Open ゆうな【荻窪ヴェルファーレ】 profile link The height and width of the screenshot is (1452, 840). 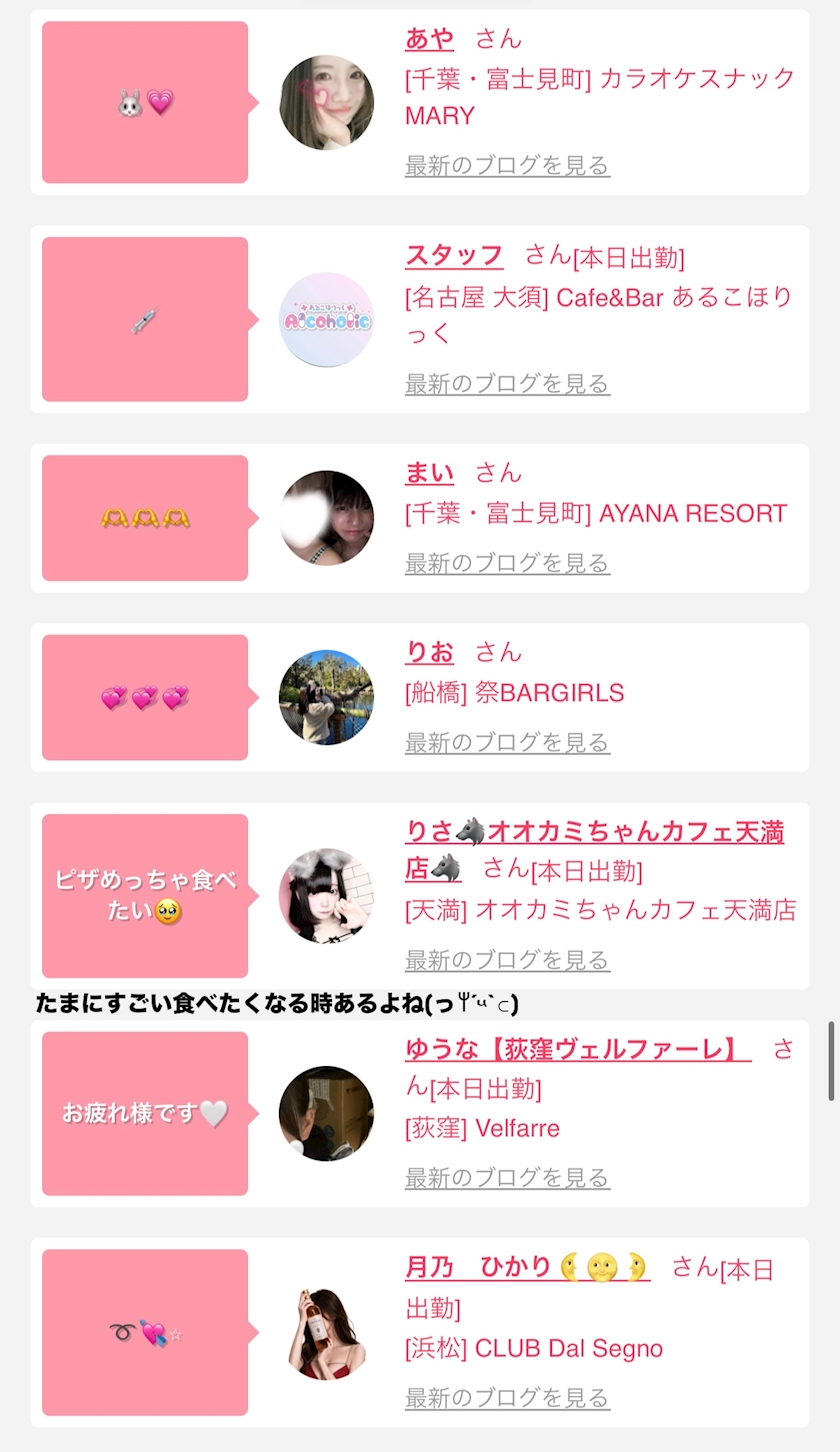pyautogui.click(x=578, y=1049)
